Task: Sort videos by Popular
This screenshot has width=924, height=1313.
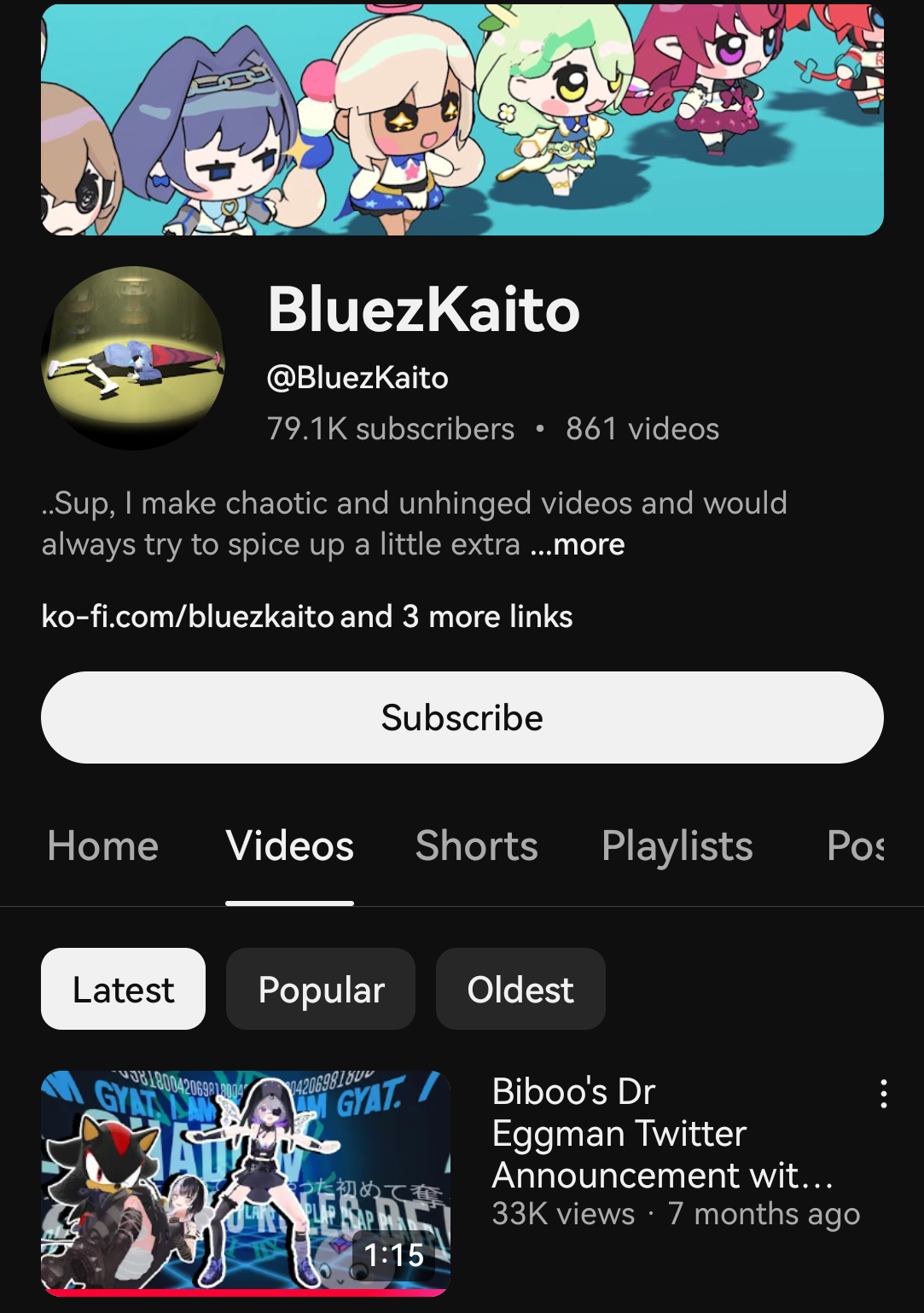Action: click(x=321, y=990)
